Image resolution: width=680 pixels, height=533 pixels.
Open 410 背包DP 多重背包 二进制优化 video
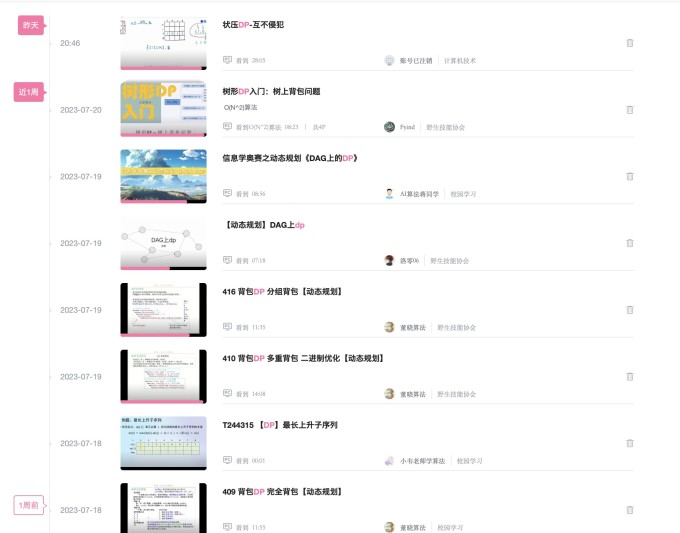click(x=303, y=358)
